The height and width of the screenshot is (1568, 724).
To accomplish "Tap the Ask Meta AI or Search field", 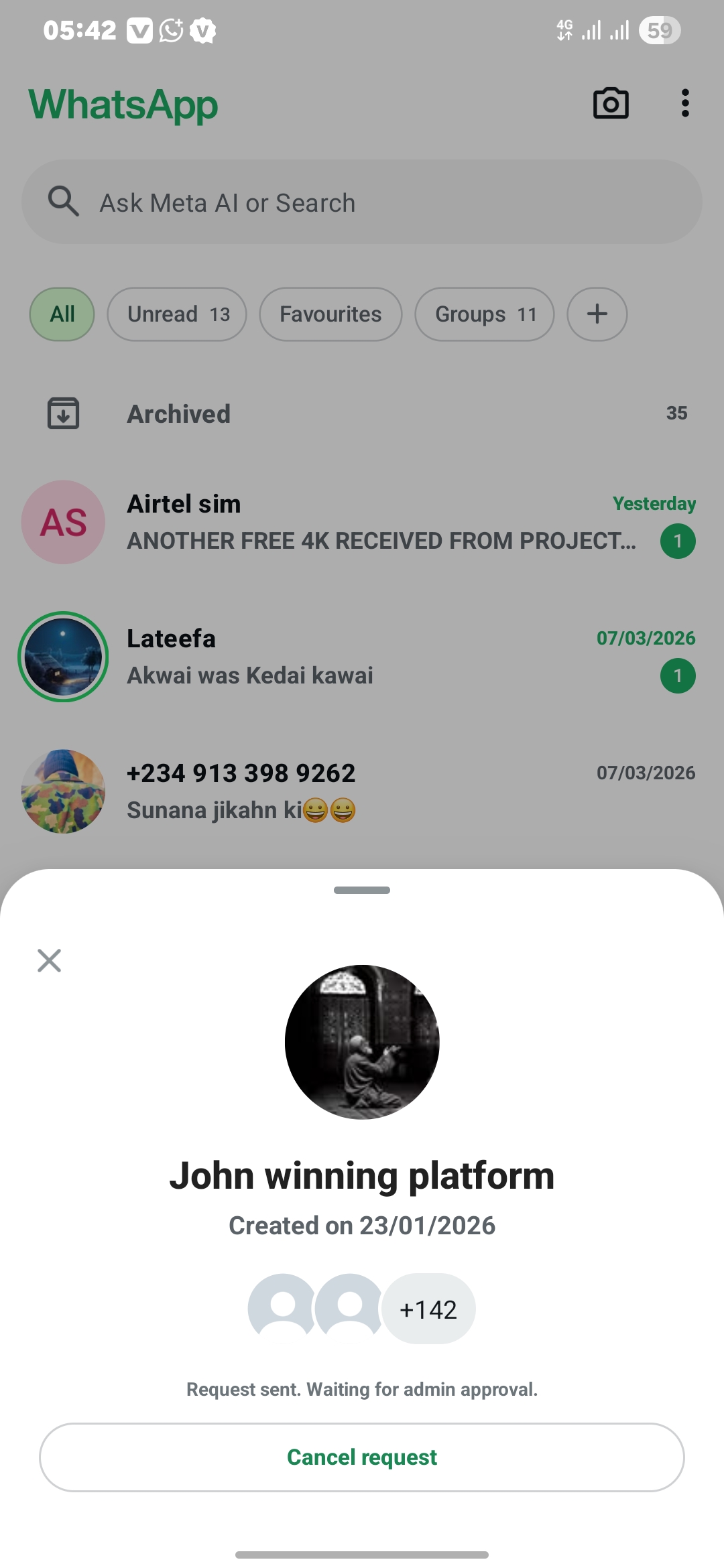I will click(x=362, y=202).
